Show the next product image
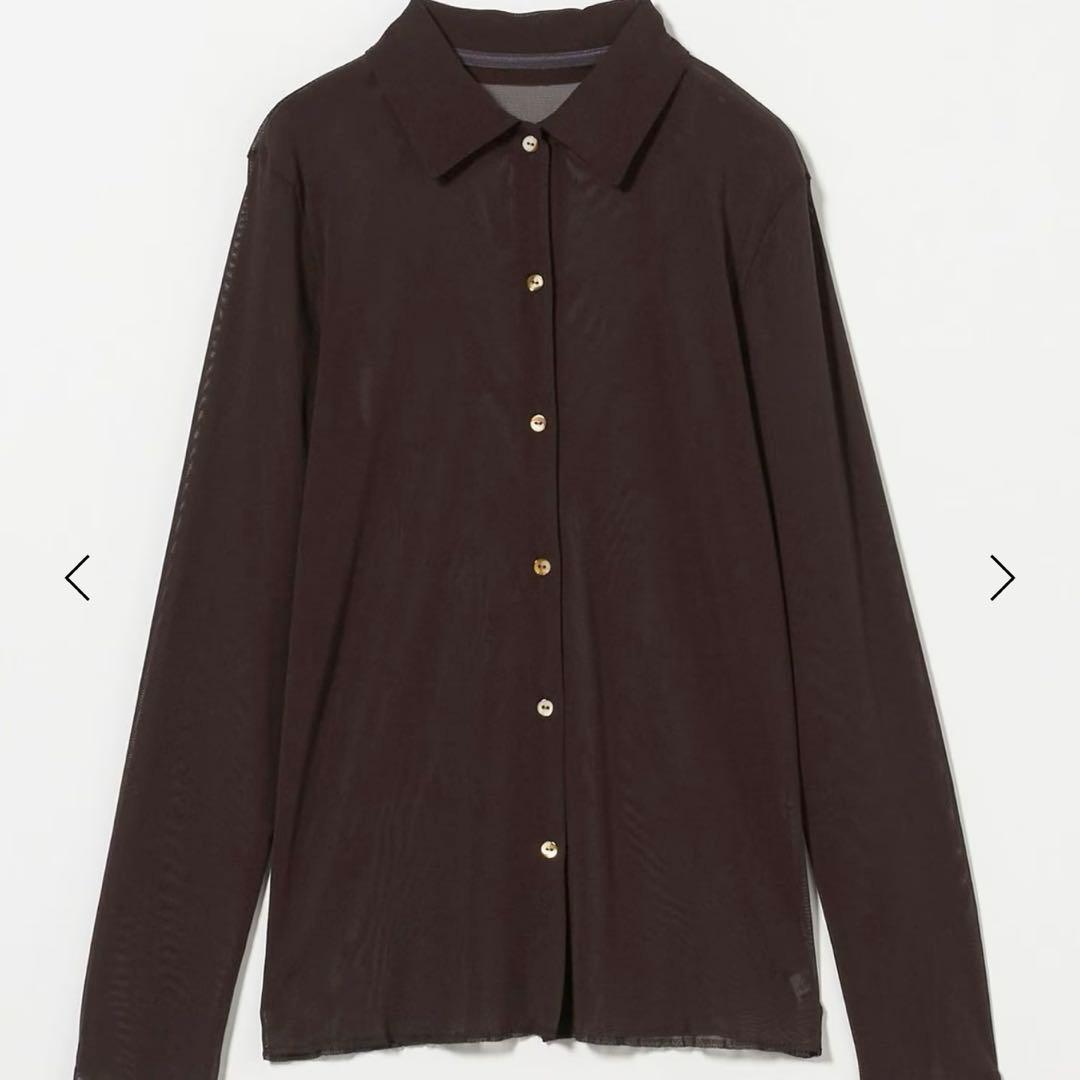Screen dimensions: 1080x1080 click(1002, 577)
